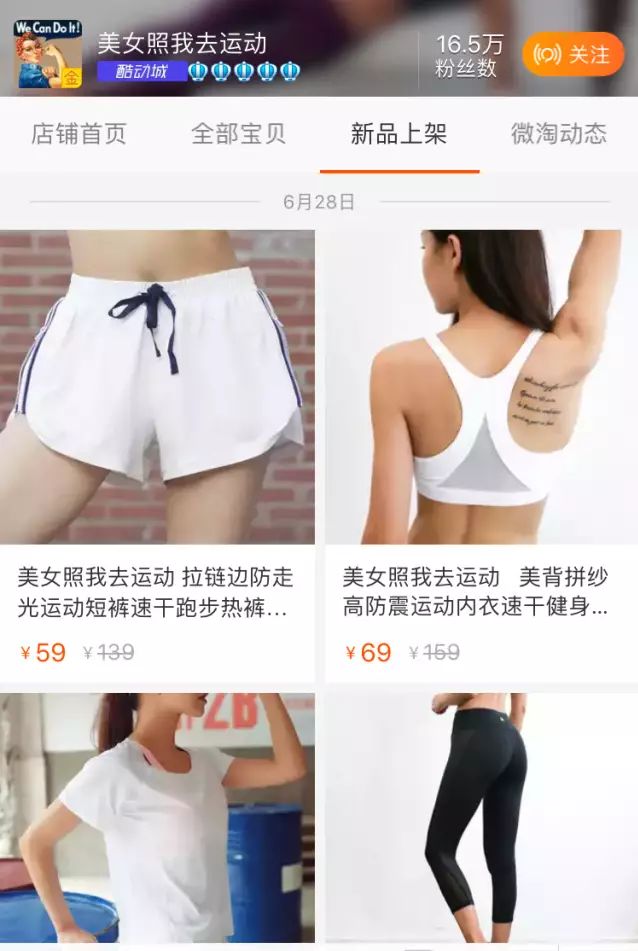Viewport: 638px width, 951px height.
Task: Switch to the 店铺首页 tab
Action: pos(79,134)
